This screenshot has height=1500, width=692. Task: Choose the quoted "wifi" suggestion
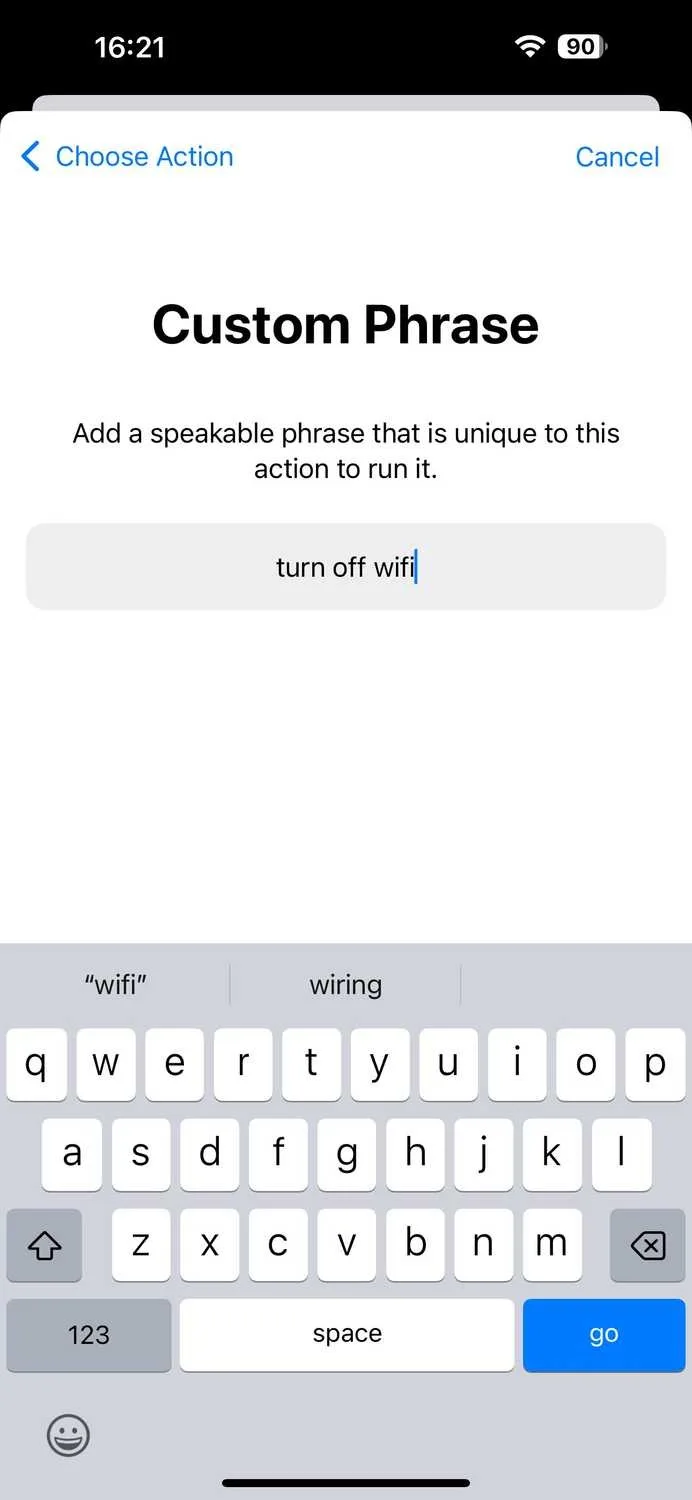tap(116, 985)
